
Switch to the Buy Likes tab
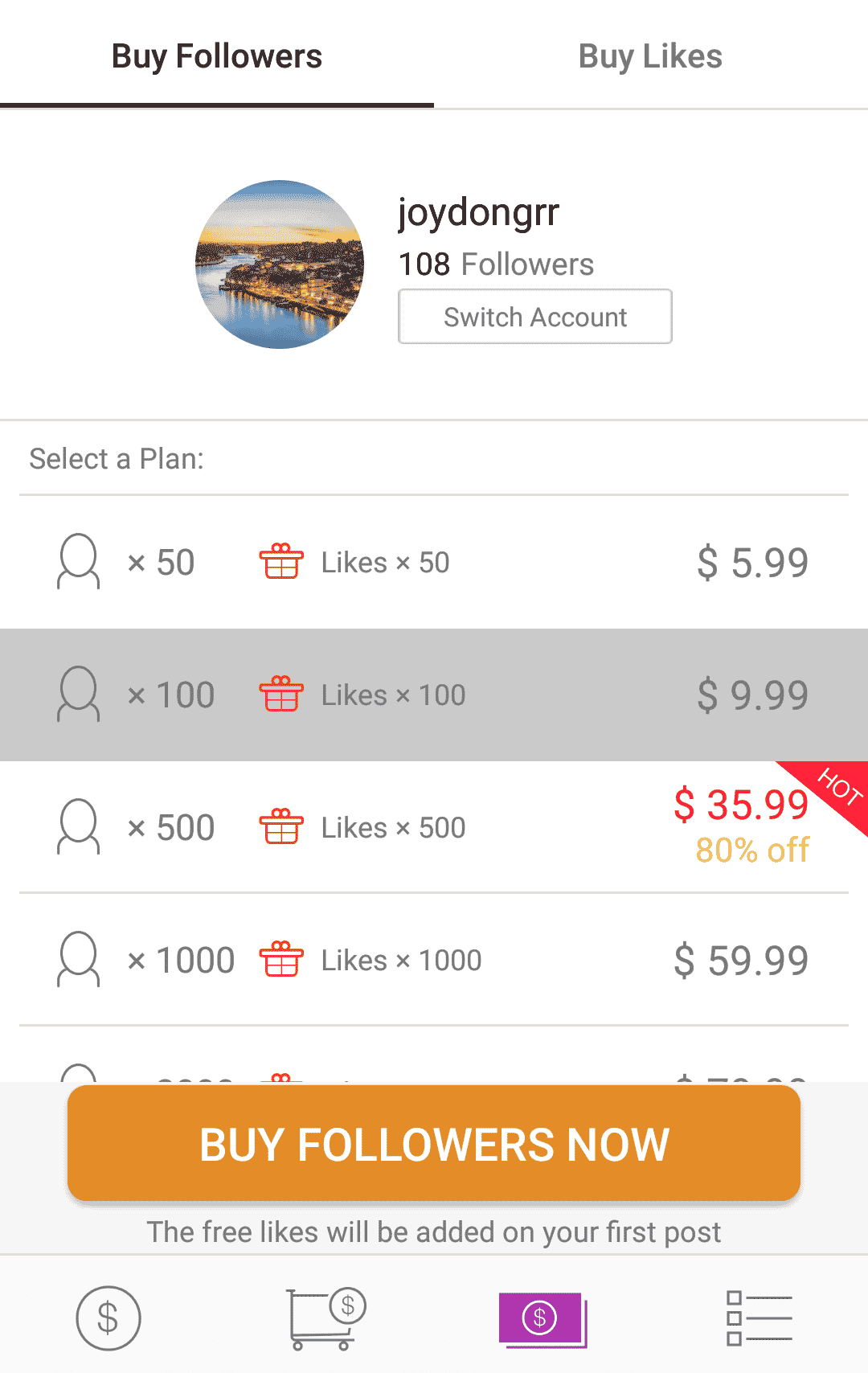click(650, 55)
